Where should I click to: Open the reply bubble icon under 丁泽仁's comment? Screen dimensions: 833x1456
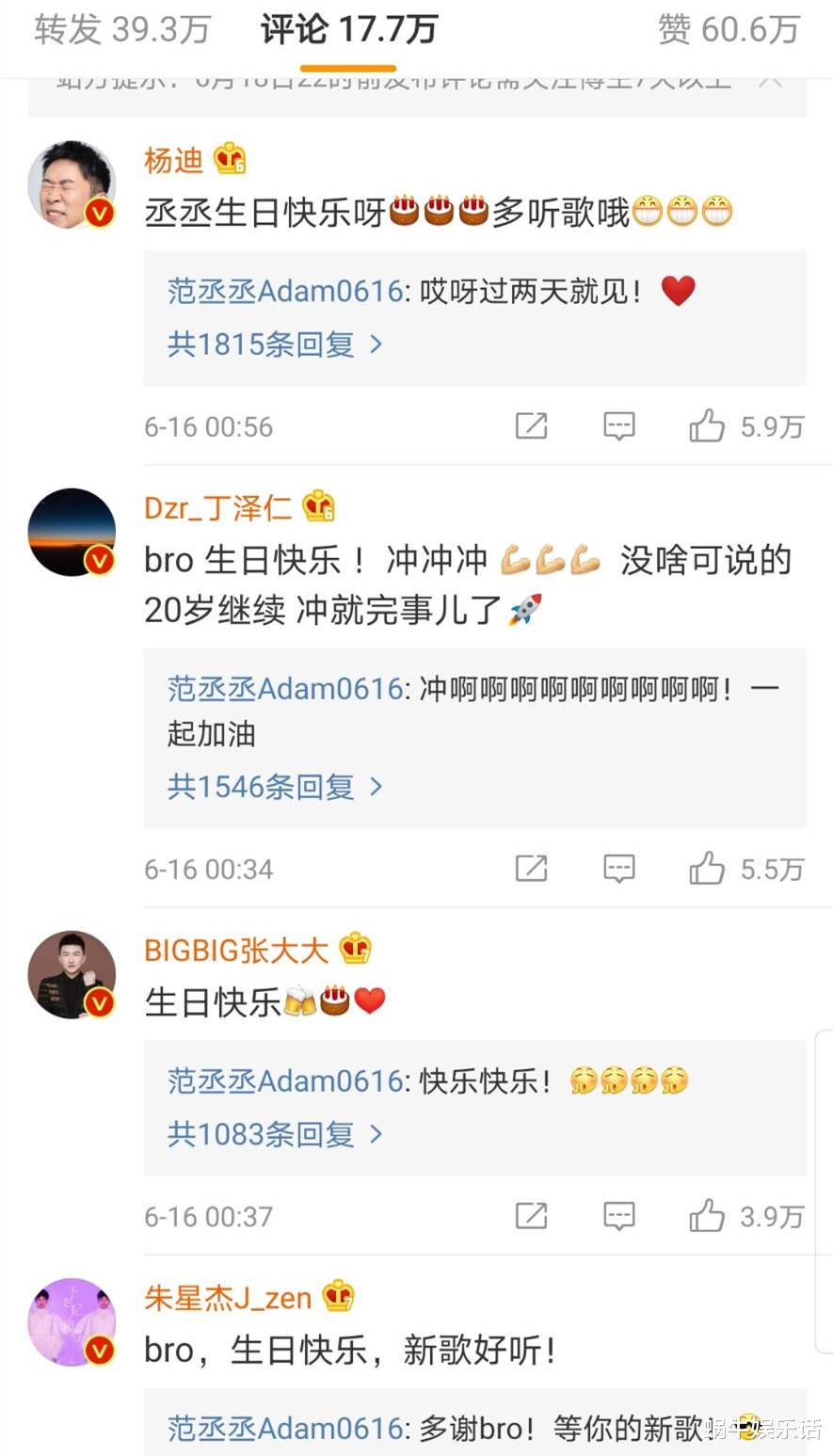click(618, 869)
